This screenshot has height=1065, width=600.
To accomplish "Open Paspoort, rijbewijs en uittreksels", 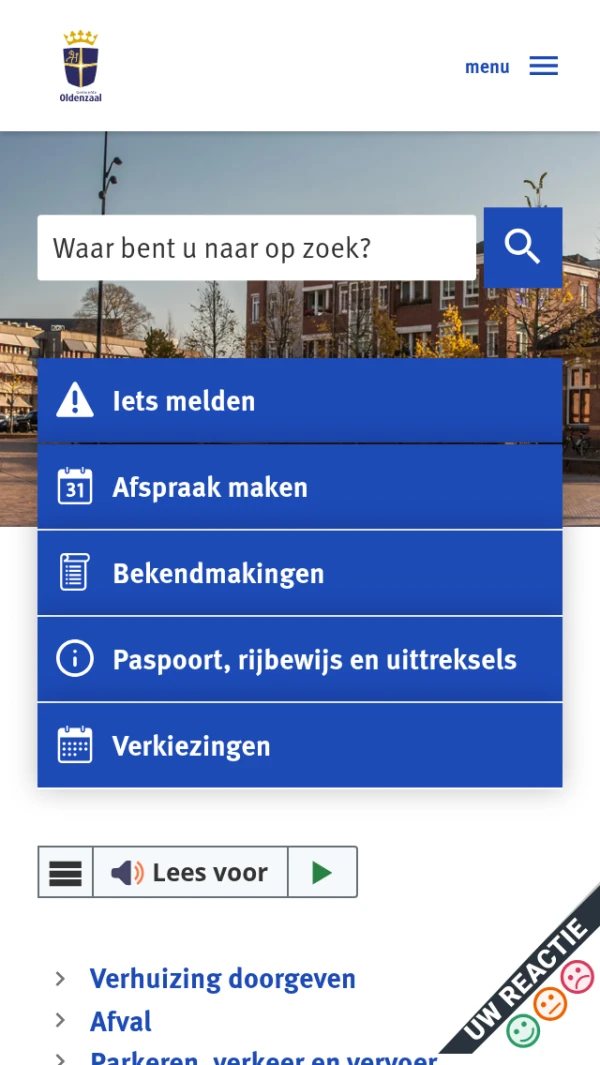I will pyautogui.click(x=299, y=660).
